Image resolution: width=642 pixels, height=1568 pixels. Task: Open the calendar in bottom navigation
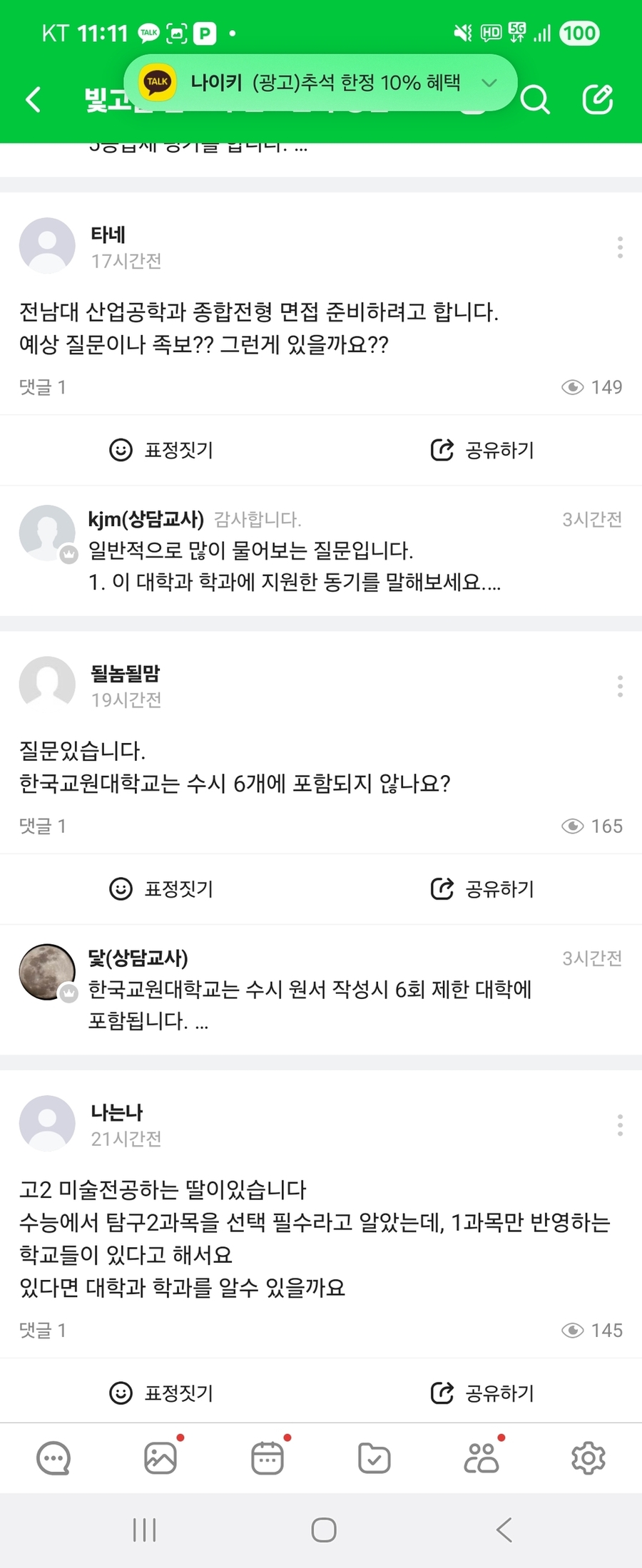pyautogui.click(x=267, y=1457)
